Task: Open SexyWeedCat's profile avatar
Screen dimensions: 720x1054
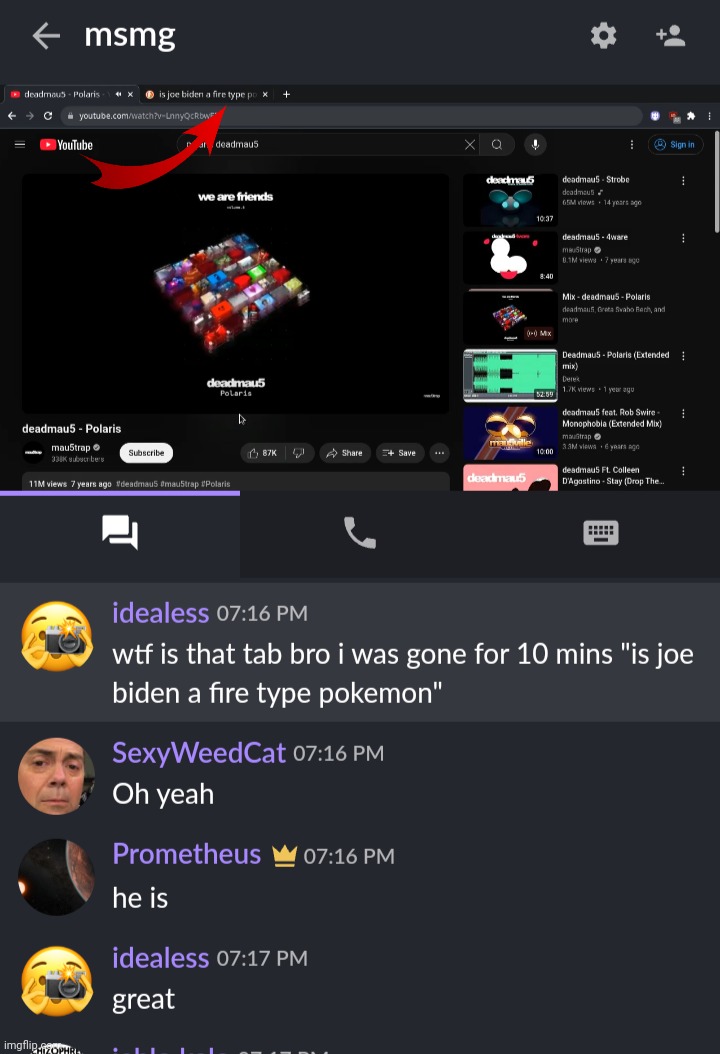Action: [57, 776]
